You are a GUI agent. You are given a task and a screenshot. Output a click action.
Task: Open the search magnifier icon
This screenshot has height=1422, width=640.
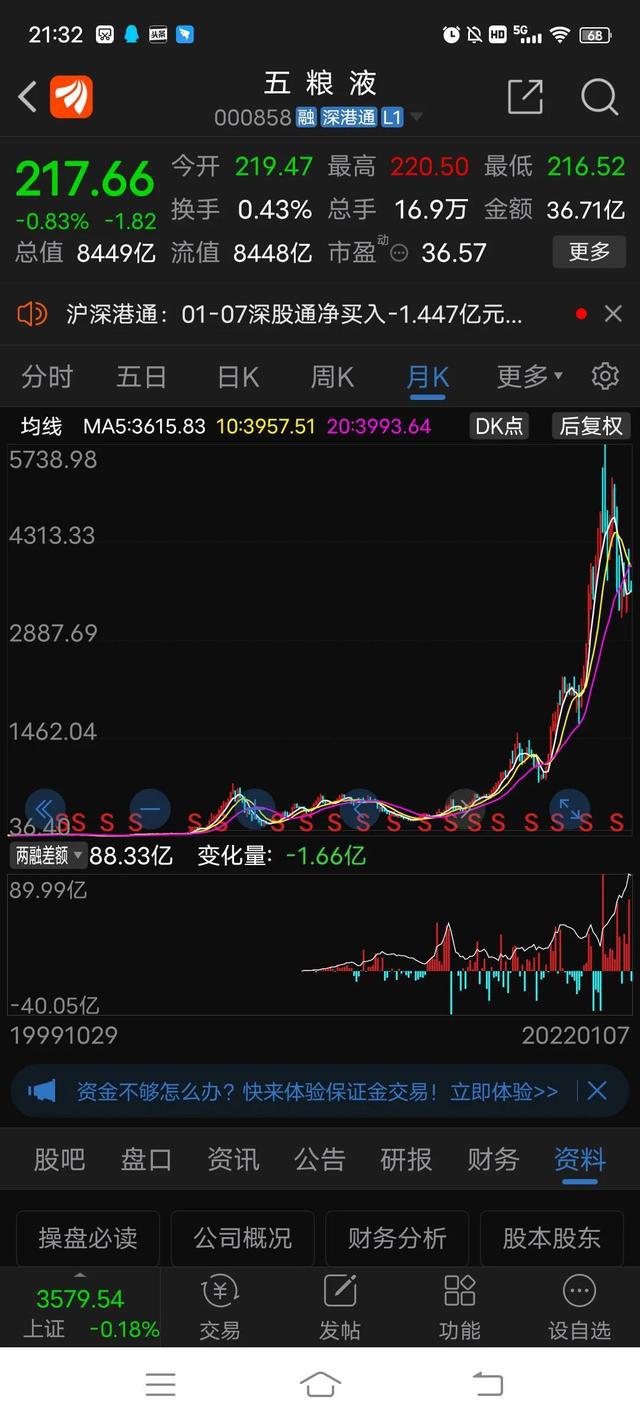tap(600, 97)
